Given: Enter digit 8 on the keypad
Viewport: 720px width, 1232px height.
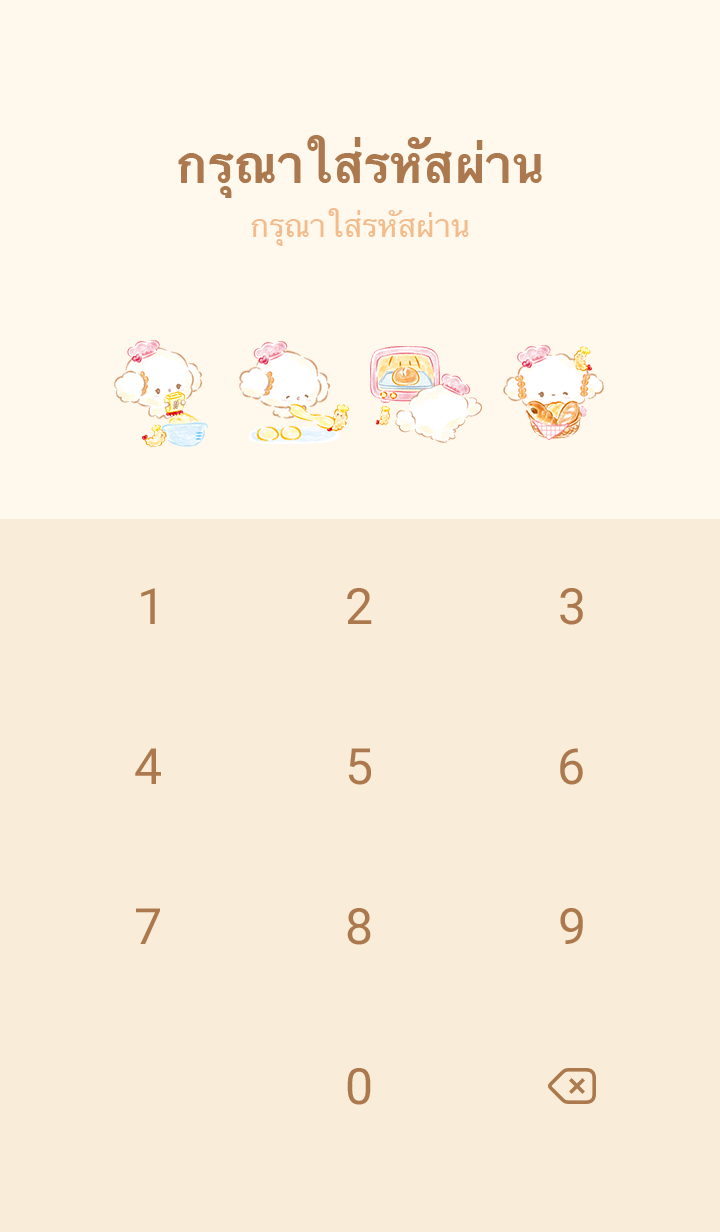Looking at the screenshot, I should click(x=359, y=927).
